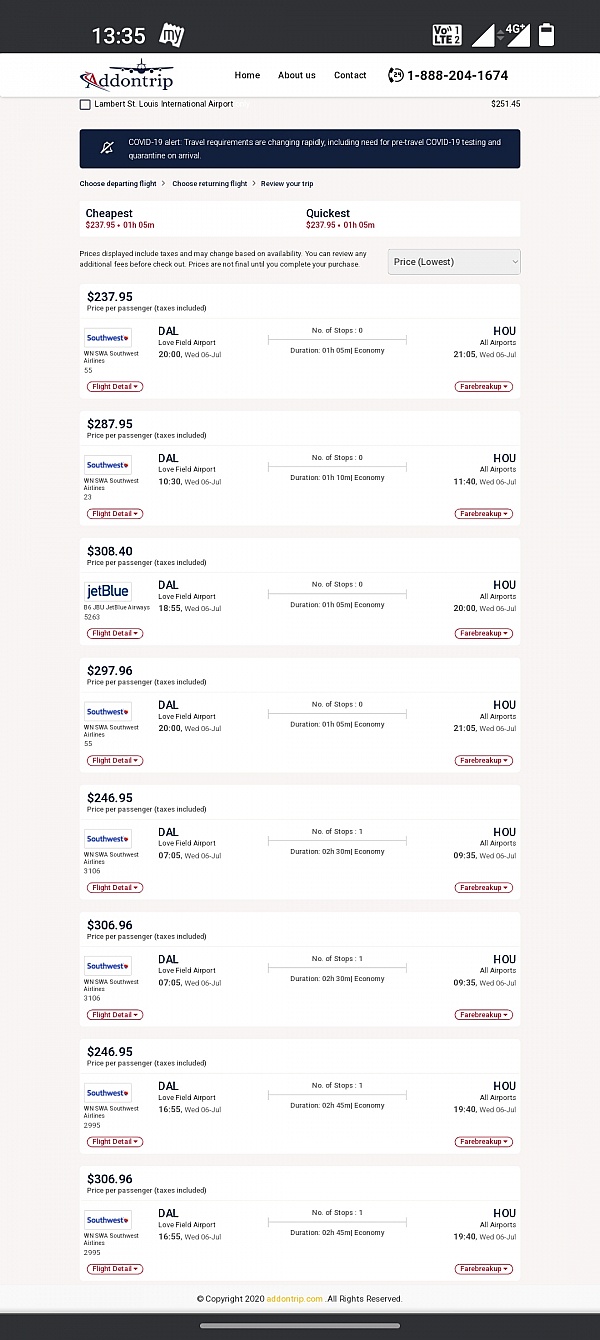Go back to Choose departing flight step
This screenshot has height=1340, width=600.
pos(118,184)
